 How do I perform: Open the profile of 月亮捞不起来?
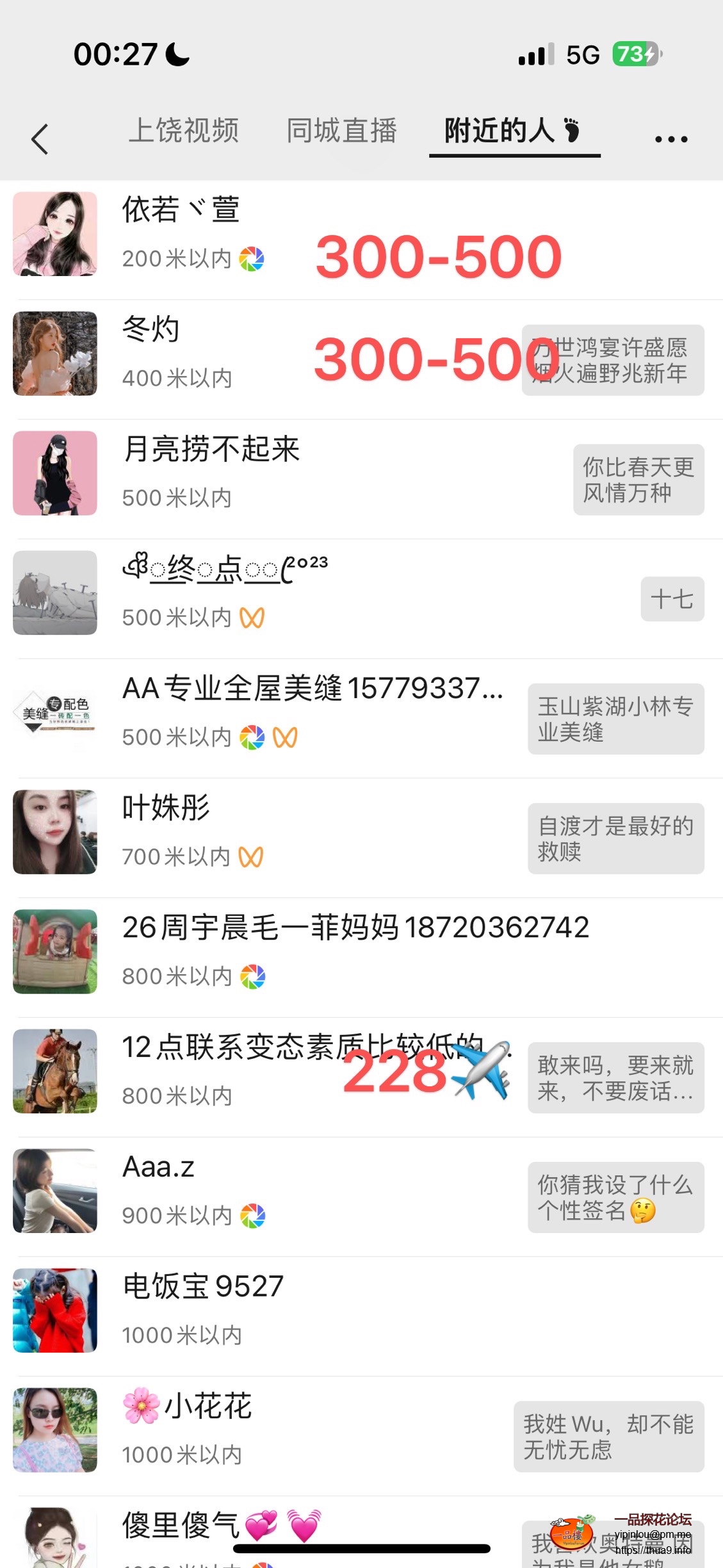(x=211, y=450)
